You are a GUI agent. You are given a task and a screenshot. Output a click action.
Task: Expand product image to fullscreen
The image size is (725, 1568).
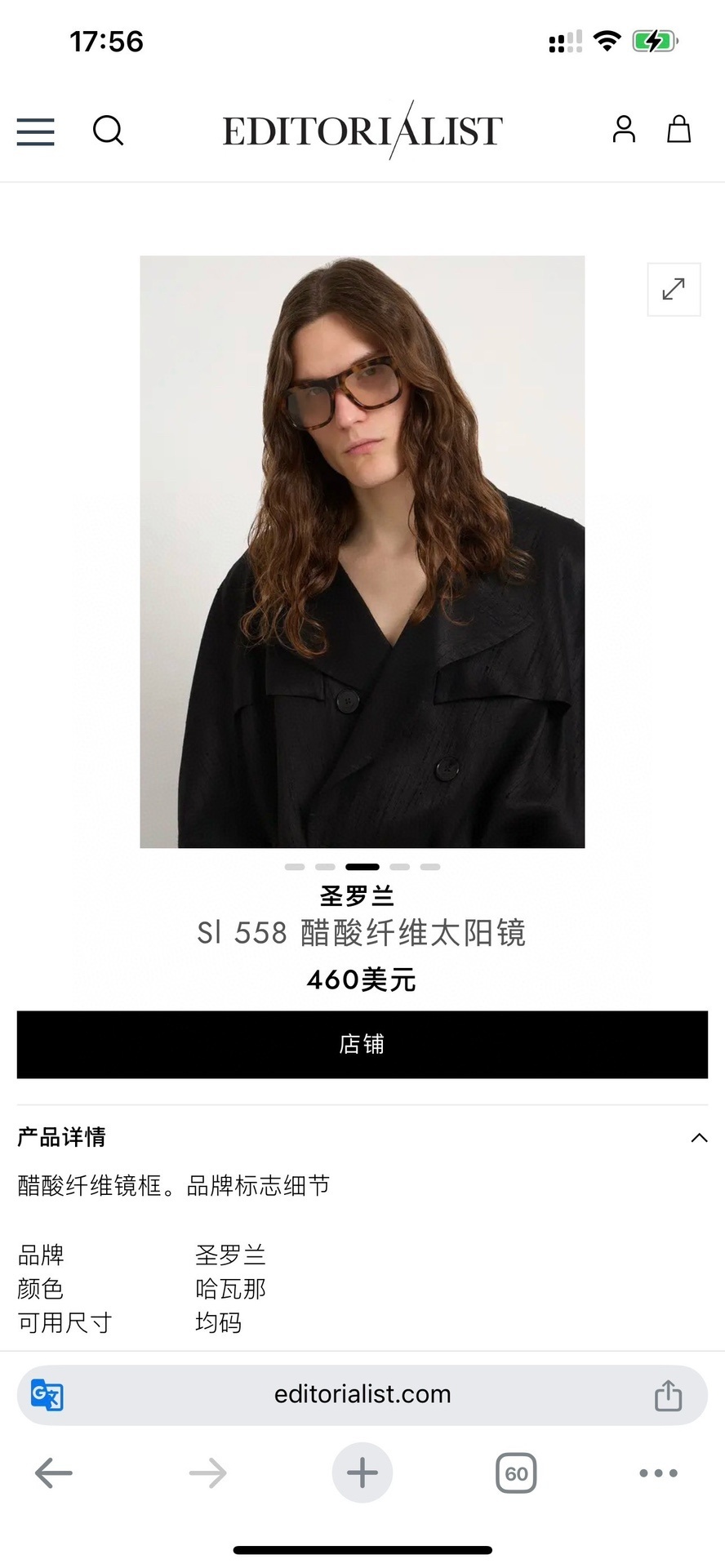[x=674, y=289]
